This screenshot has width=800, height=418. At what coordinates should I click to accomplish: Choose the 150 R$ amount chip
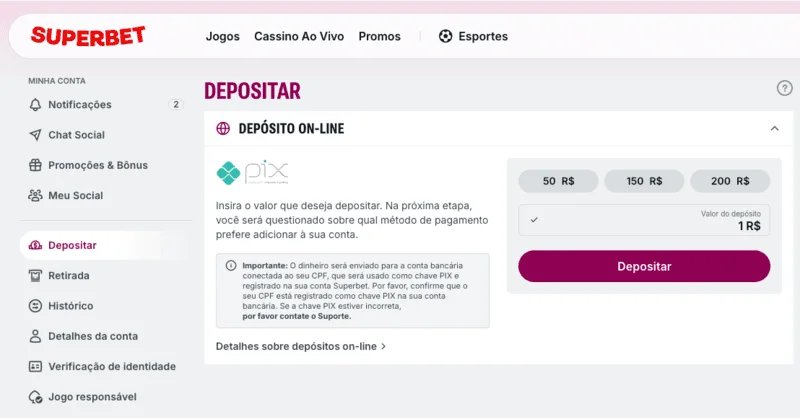pyautogui.click(x=644, y=181)
